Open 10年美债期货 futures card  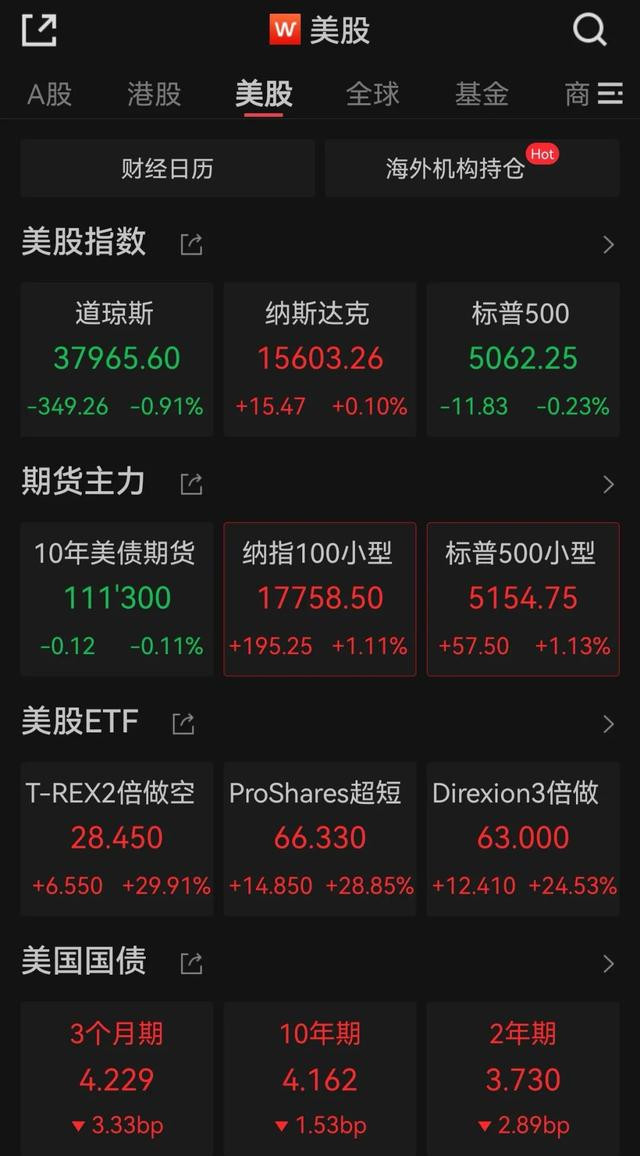[116, 599]
